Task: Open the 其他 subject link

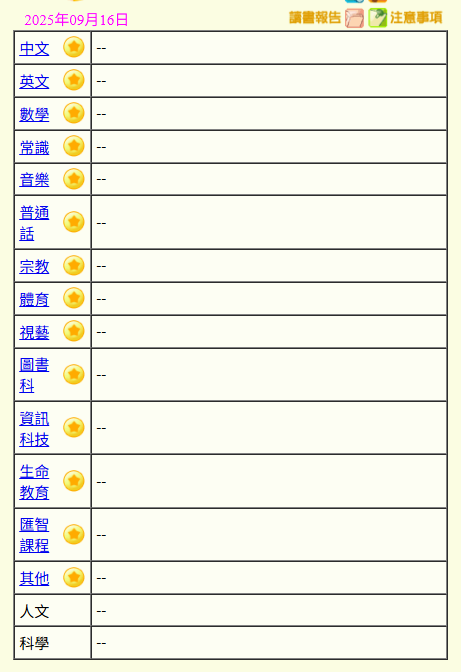Action: (34, 579)
